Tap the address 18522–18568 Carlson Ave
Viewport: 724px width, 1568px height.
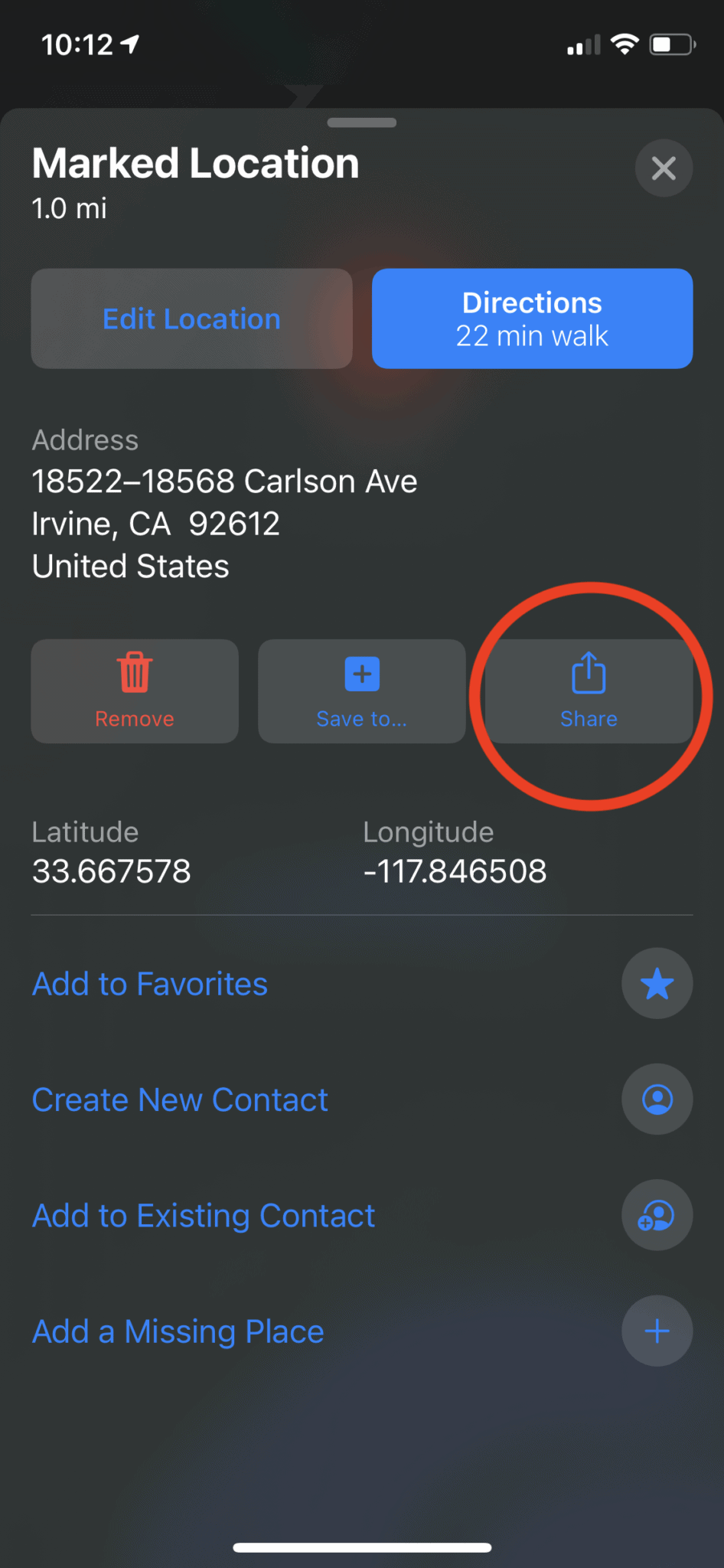point(224,481)
